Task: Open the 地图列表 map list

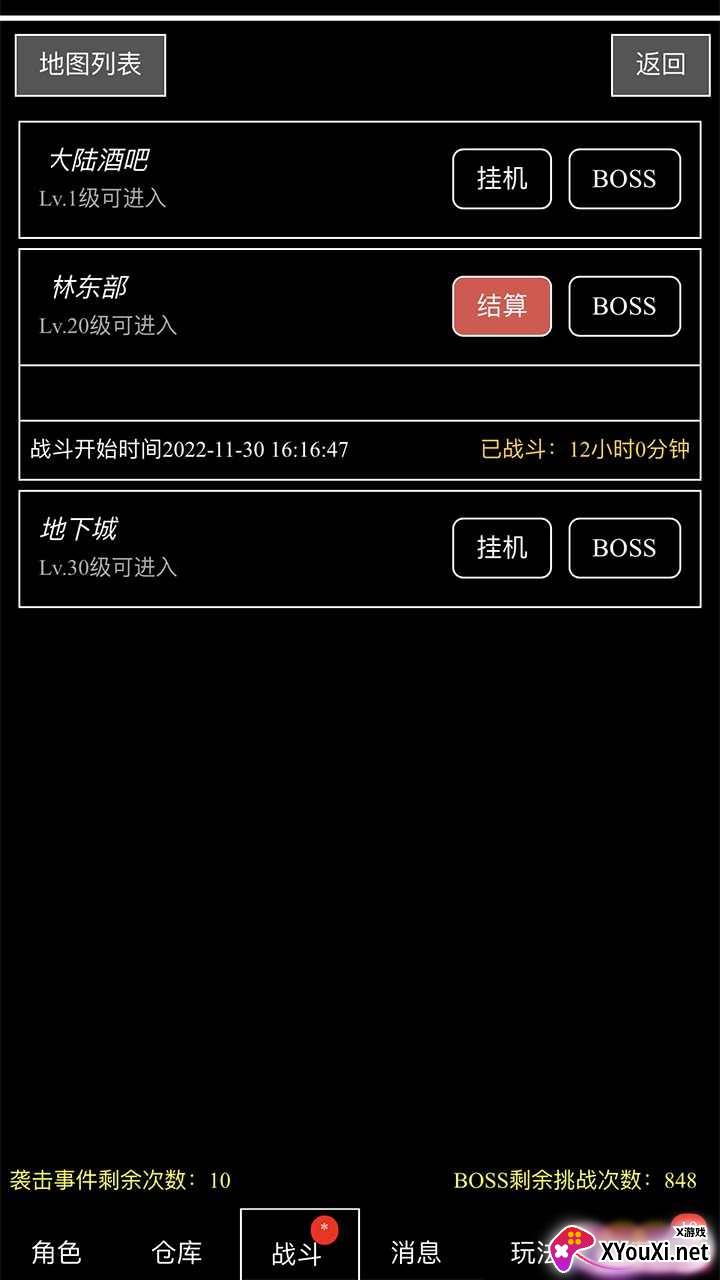Action: 90,65
